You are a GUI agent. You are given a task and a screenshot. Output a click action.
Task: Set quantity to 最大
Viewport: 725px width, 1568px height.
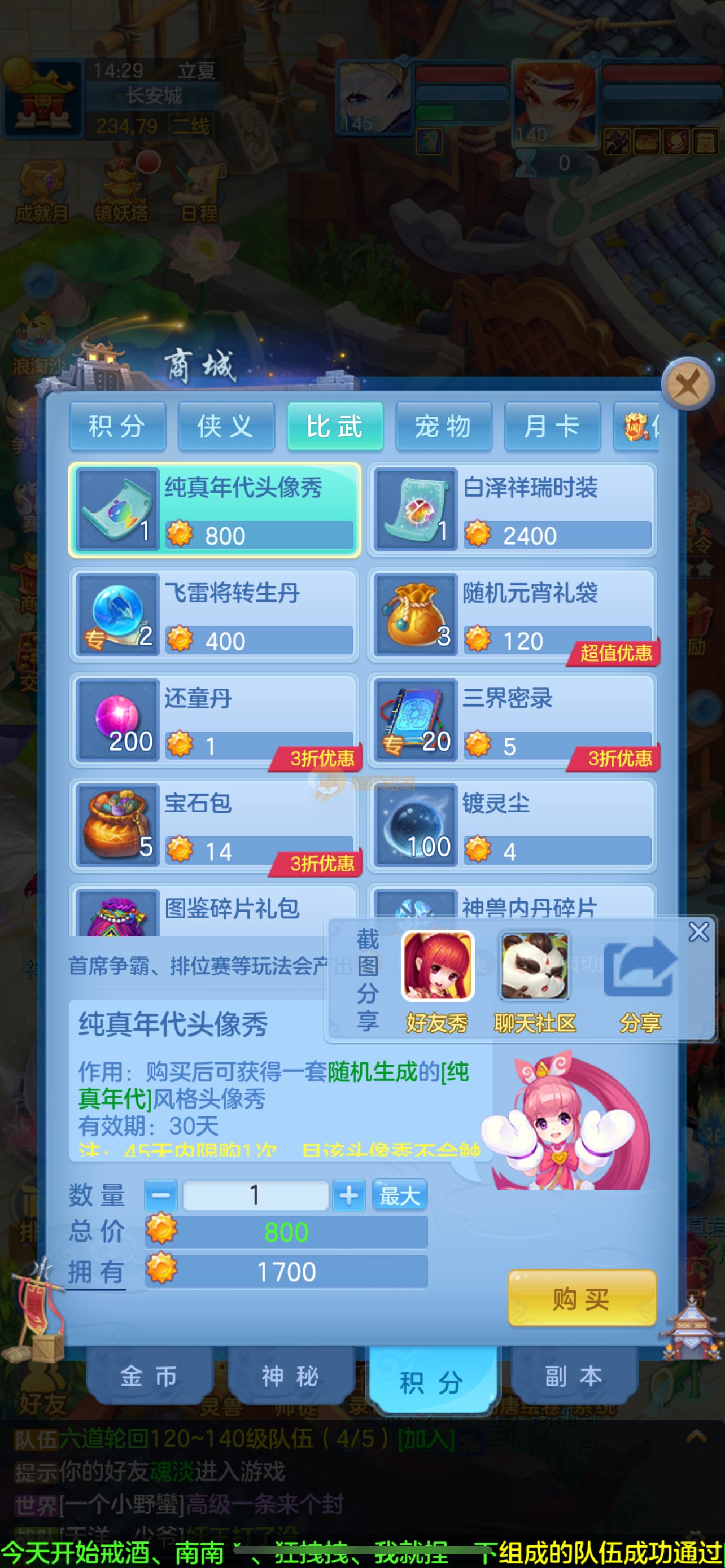coord(399,1195)
